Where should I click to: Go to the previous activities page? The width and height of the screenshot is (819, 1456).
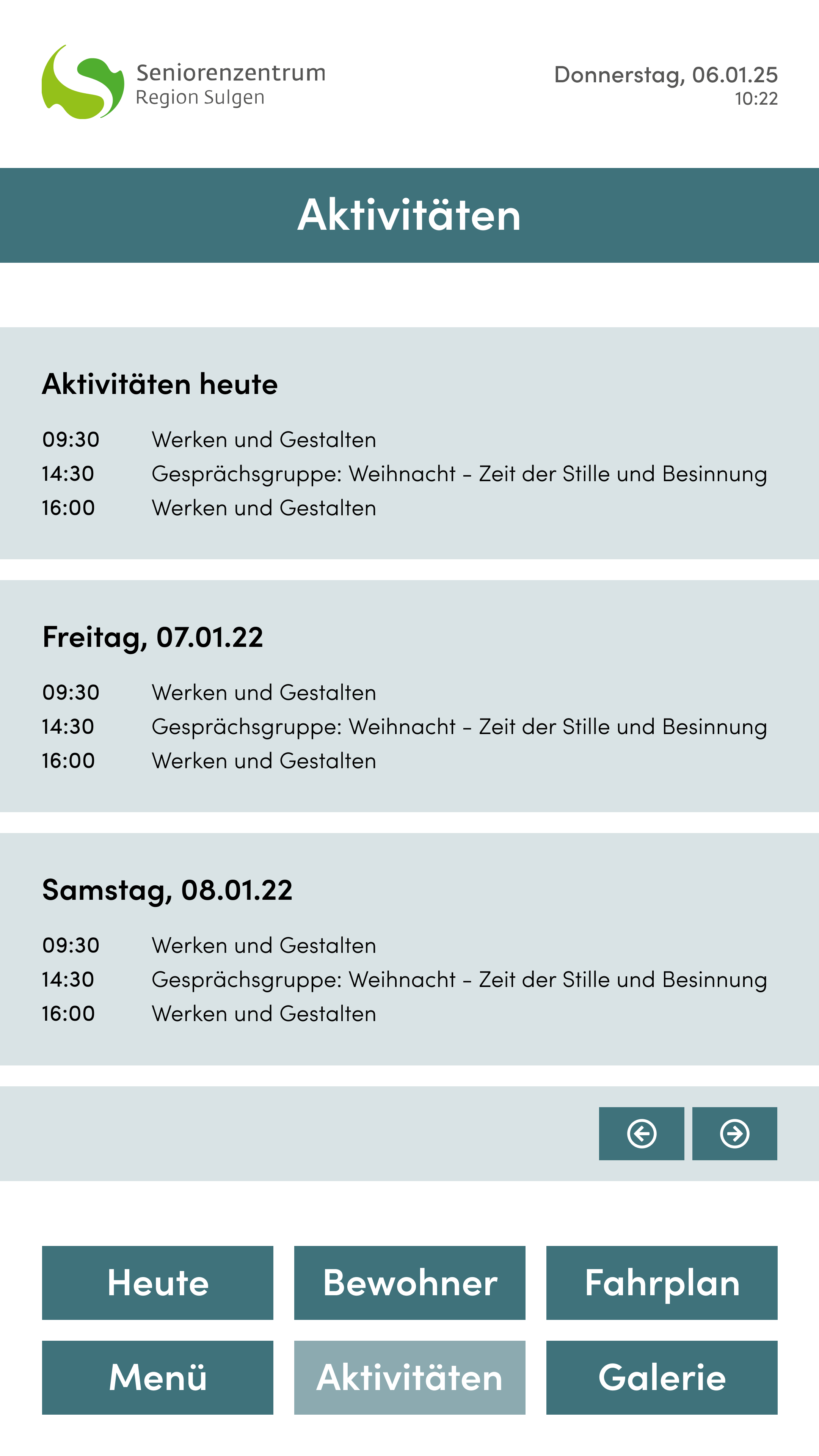tap(641, 1133)
